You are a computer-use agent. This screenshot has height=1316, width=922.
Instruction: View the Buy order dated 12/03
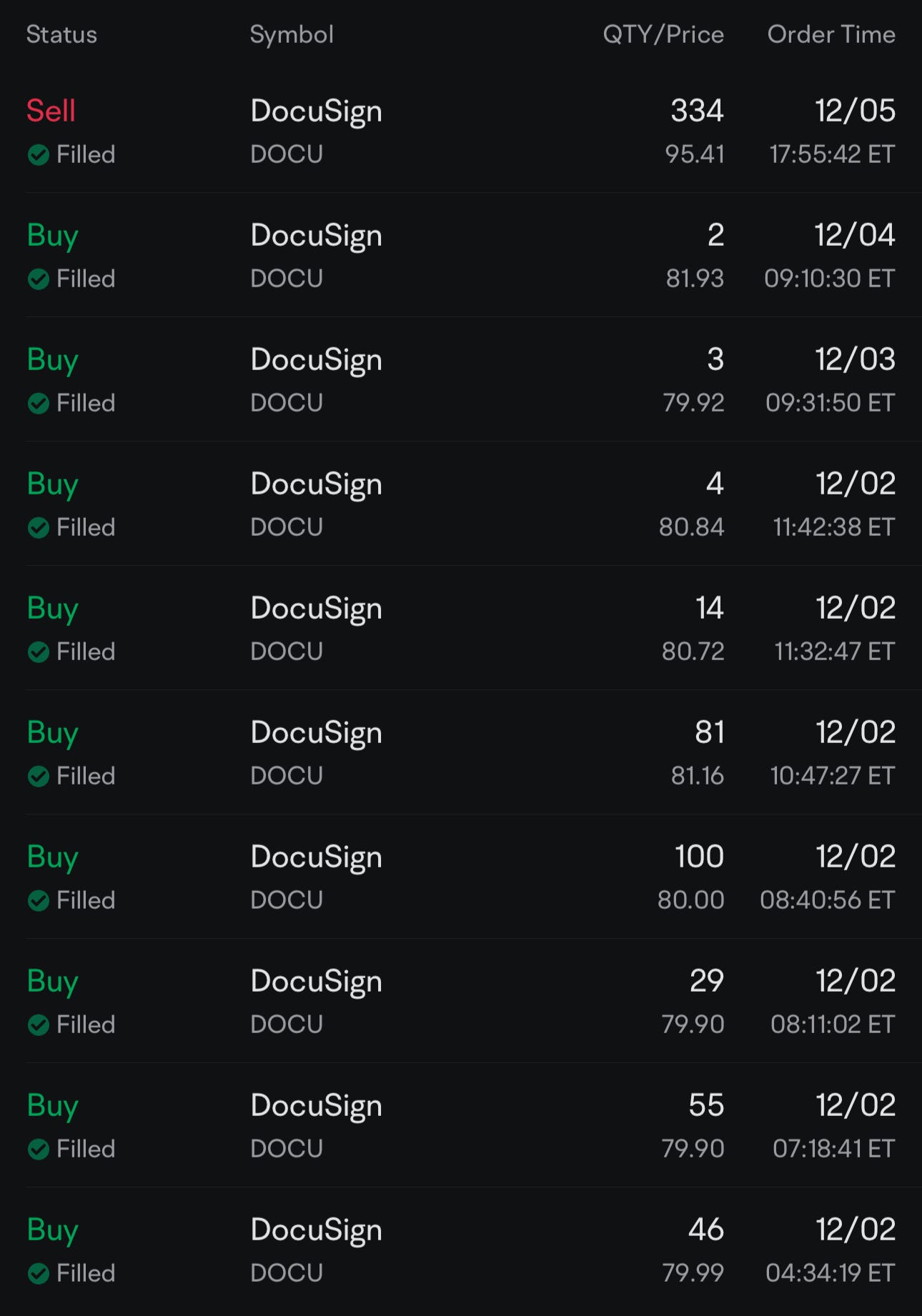pyautogui.click(x=461, y=380)
